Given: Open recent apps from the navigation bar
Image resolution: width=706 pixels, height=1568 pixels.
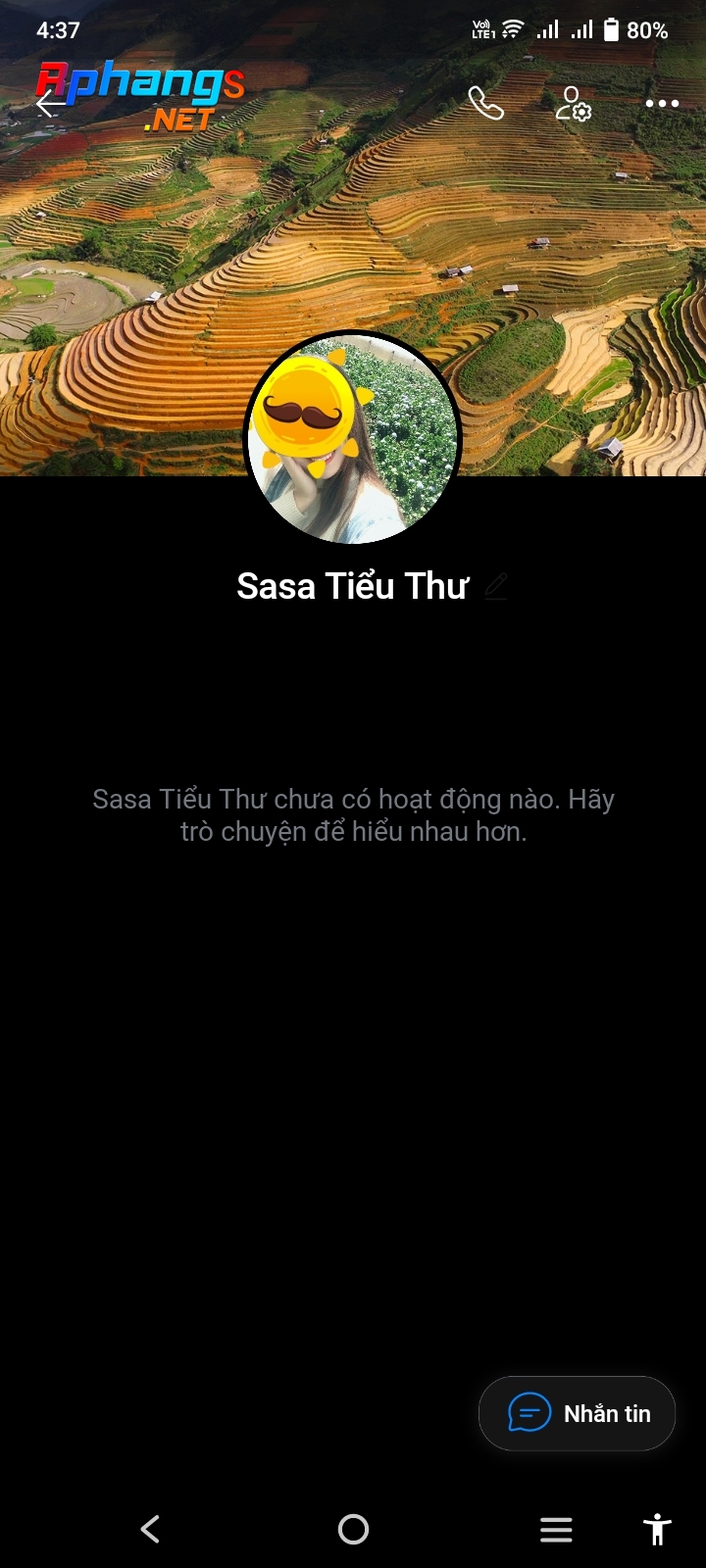Looking at the screenshot, I should [556, 1529].
